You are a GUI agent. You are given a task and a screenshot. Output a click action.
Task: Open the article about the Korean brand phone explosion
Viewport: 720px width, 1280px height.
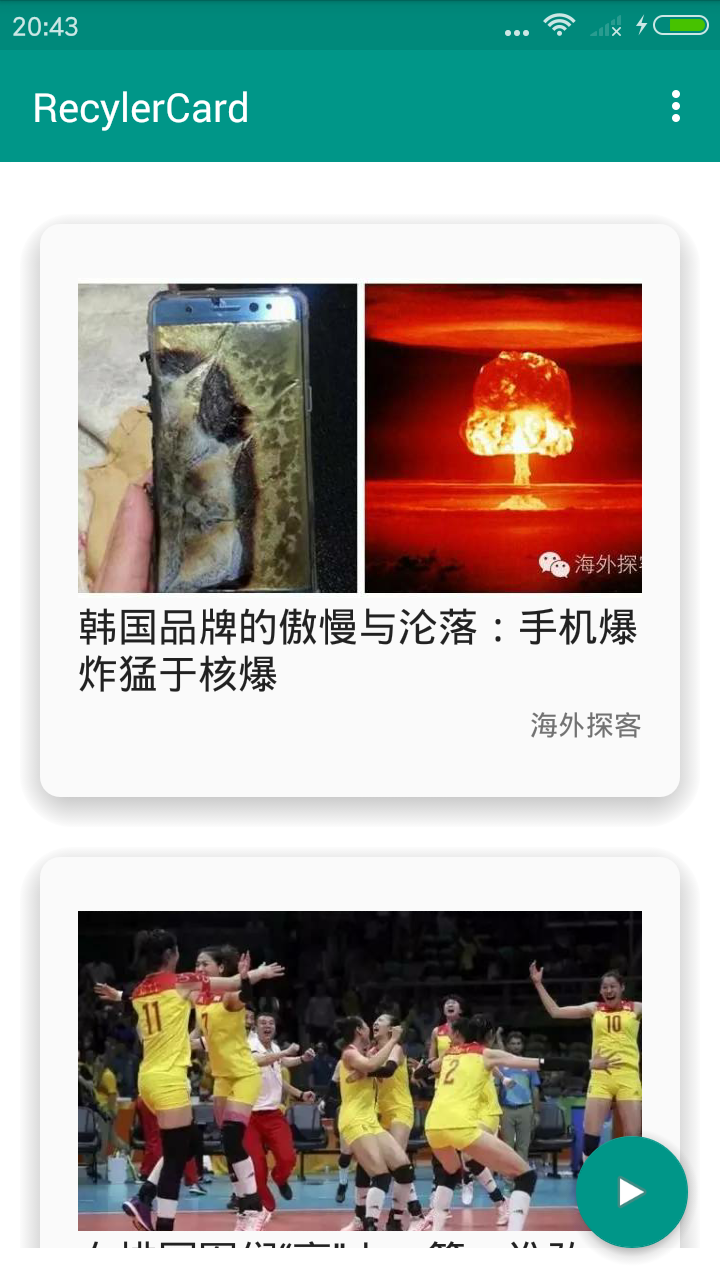click(359, 652)
